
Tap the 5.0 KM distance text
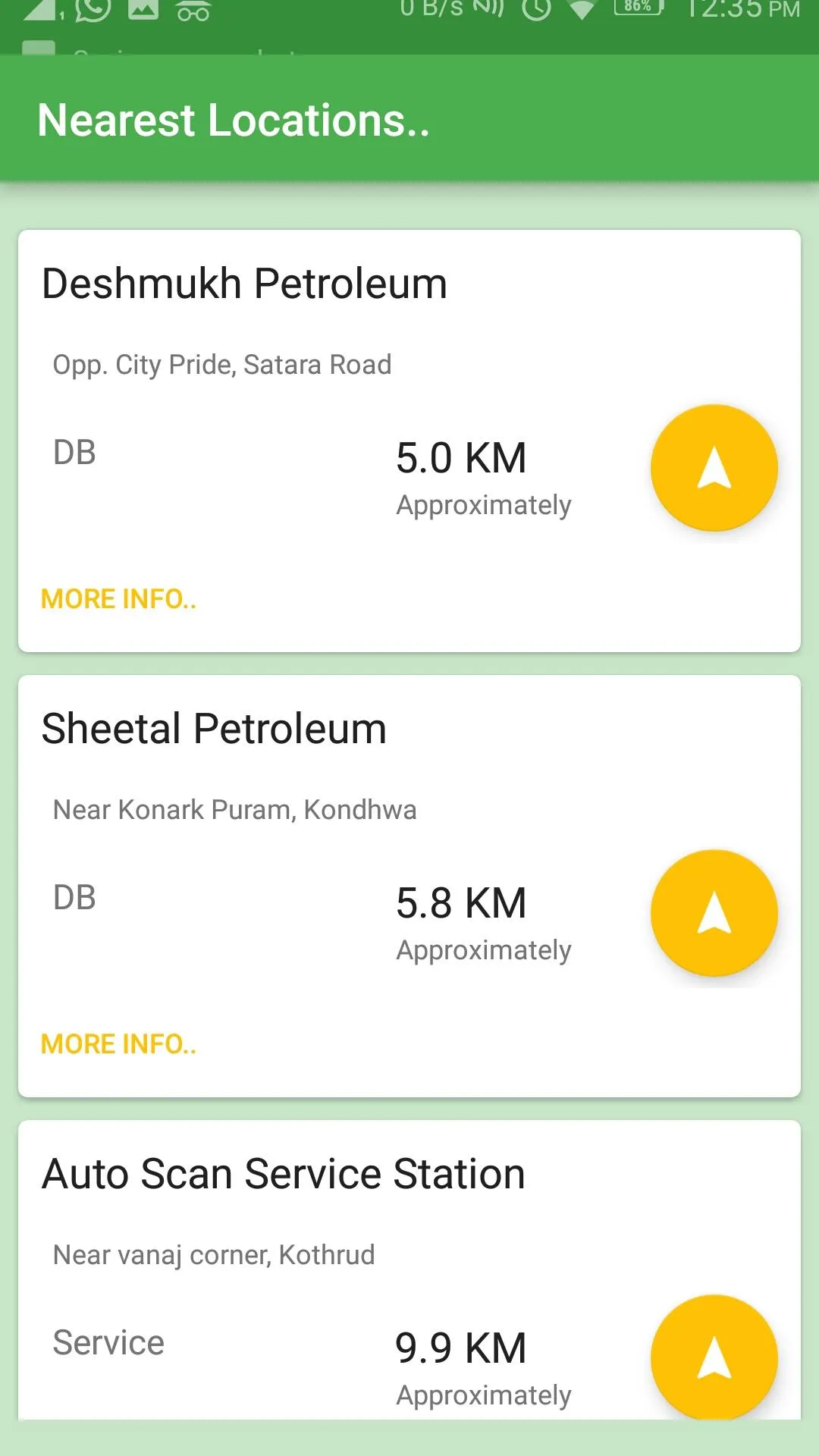(461, 457)
